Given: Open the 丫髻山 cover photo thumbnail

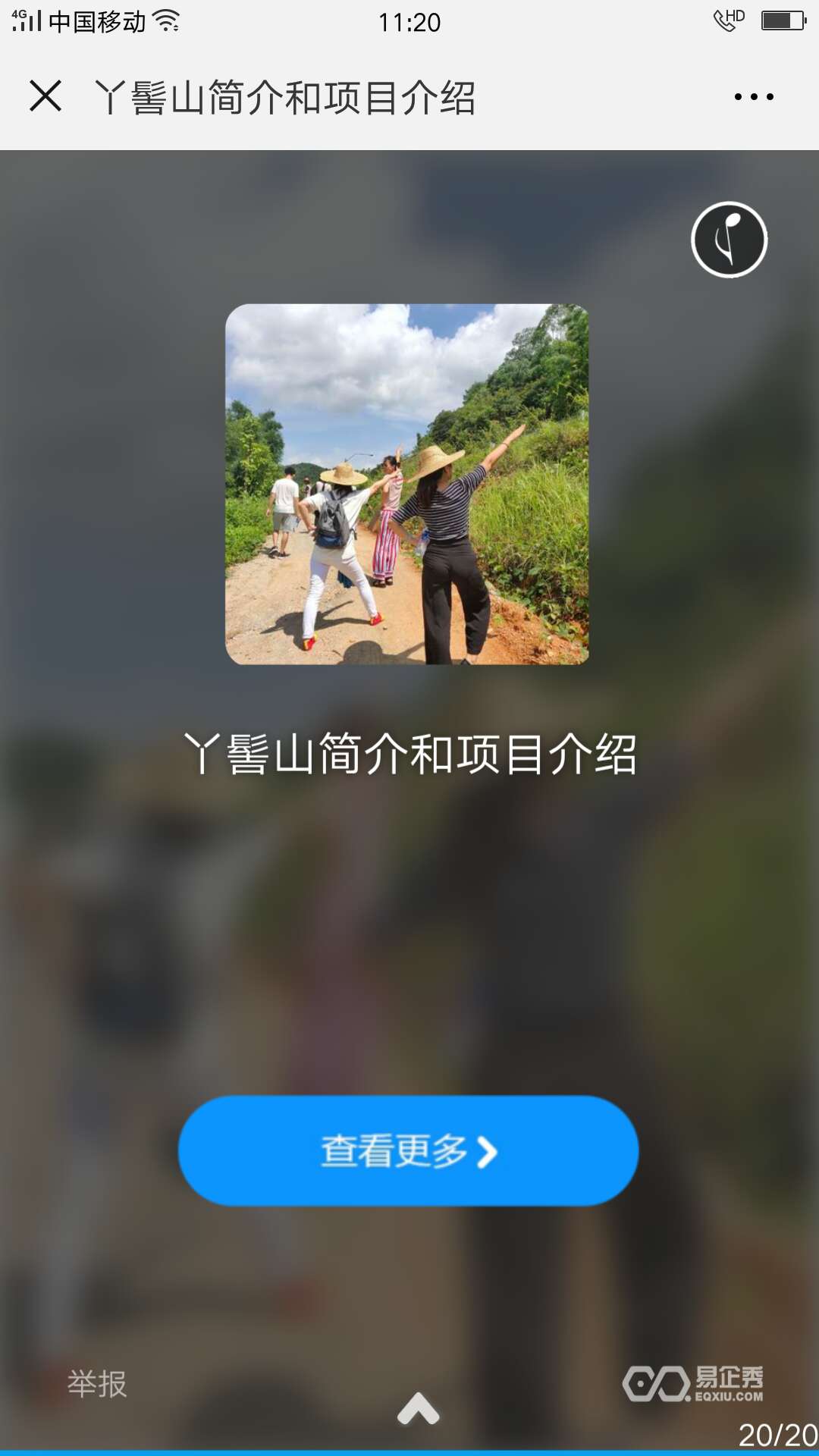Looking at the screenshot, I should [407, 484].
